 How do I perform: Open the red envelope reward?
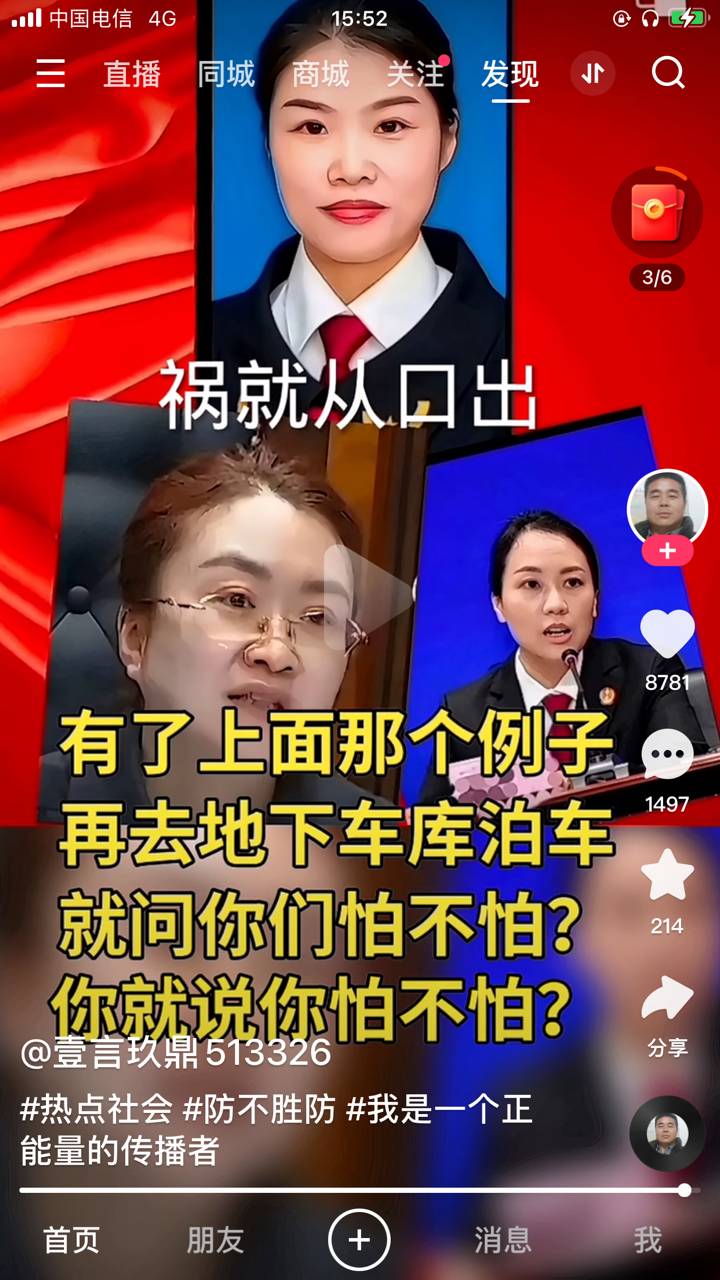656,212
